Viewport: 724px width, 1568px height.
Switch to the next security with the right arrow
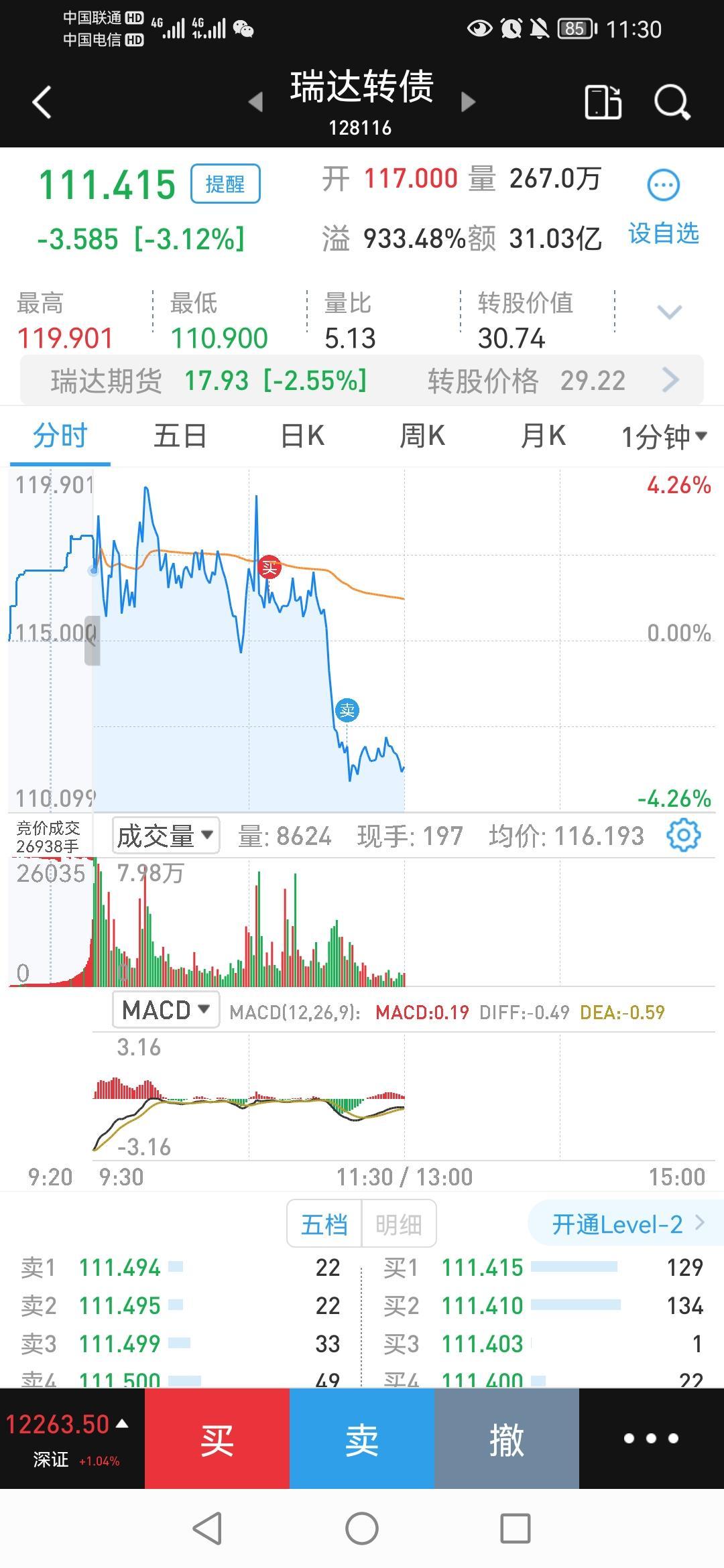[469, 102]
